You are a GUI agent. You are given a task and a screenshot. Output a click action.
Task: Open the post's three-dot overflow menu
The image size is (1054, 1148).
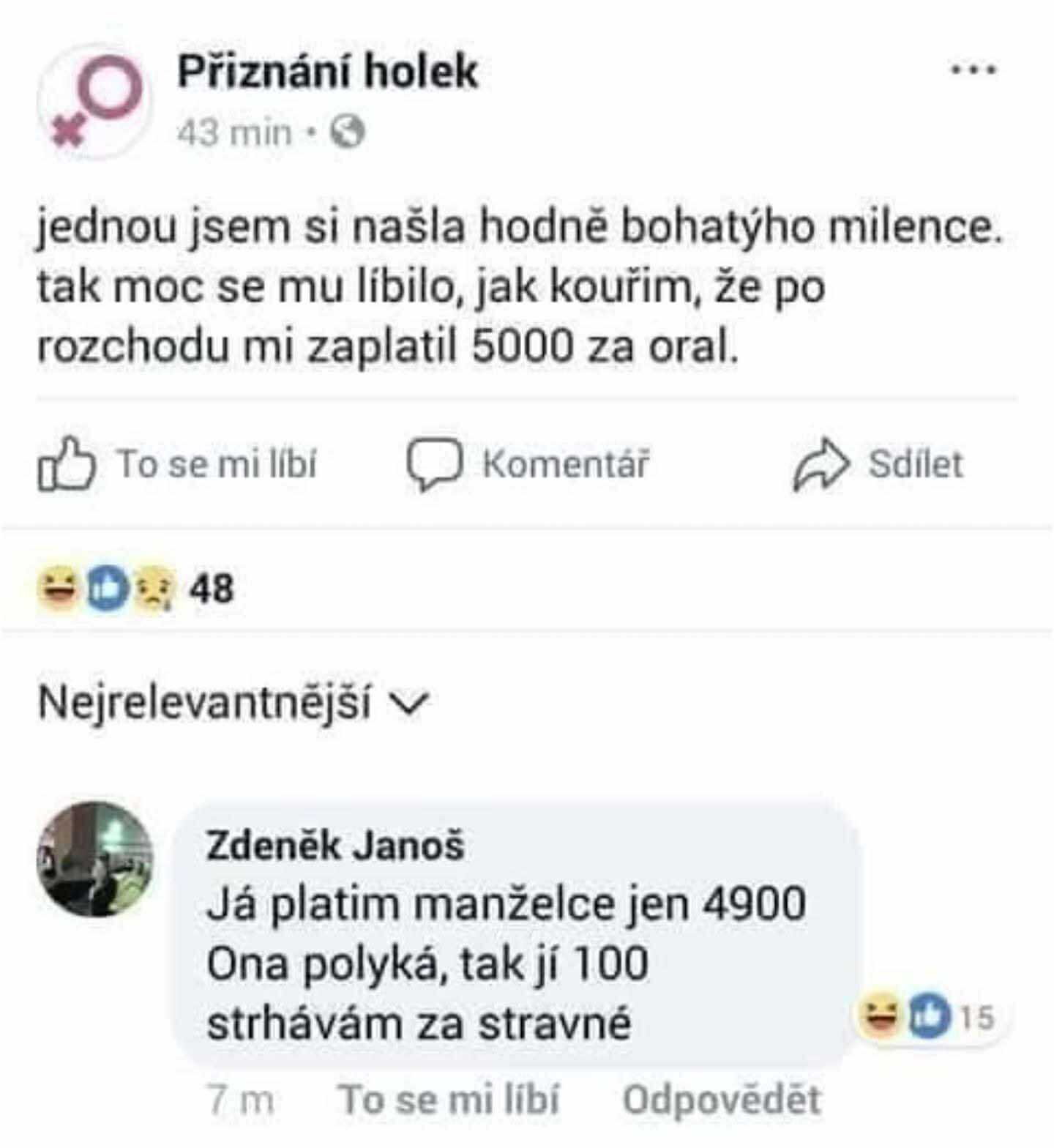[x=973, y=70]
